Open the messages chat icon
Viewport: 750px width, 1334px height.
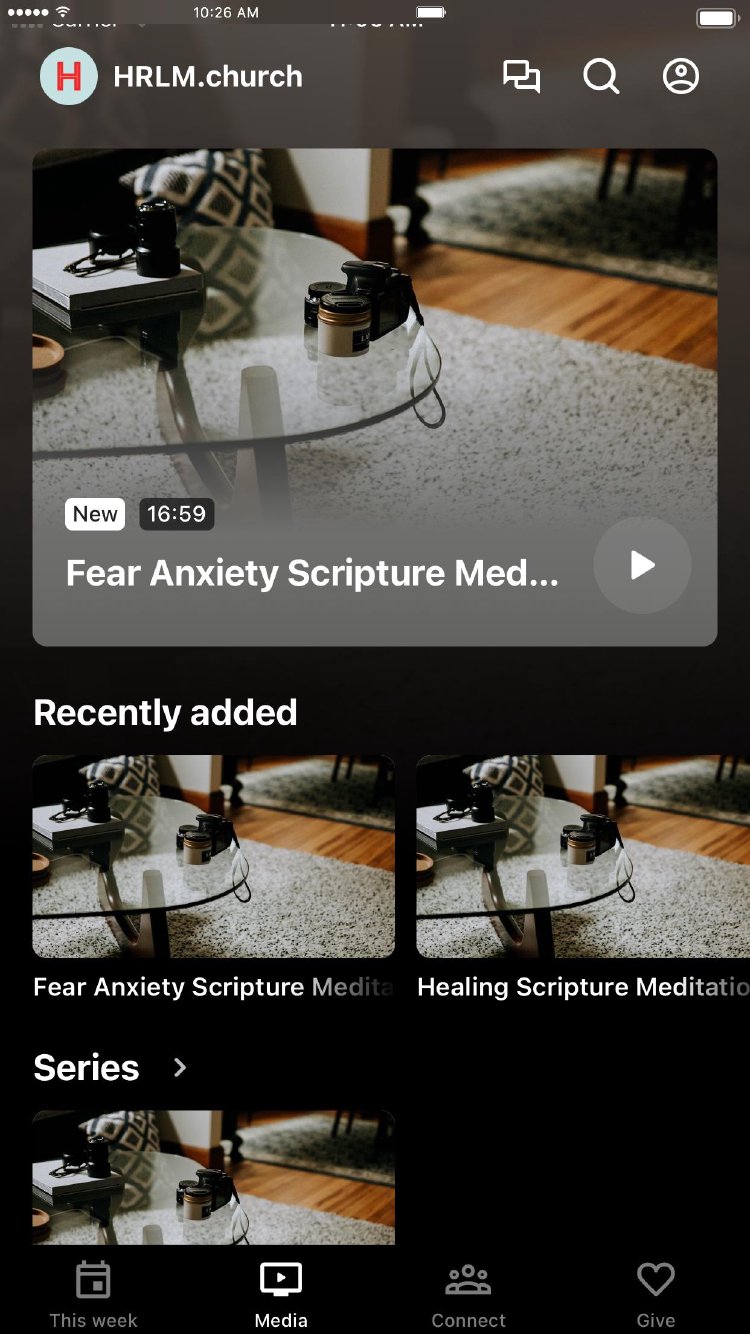(521, 77)
